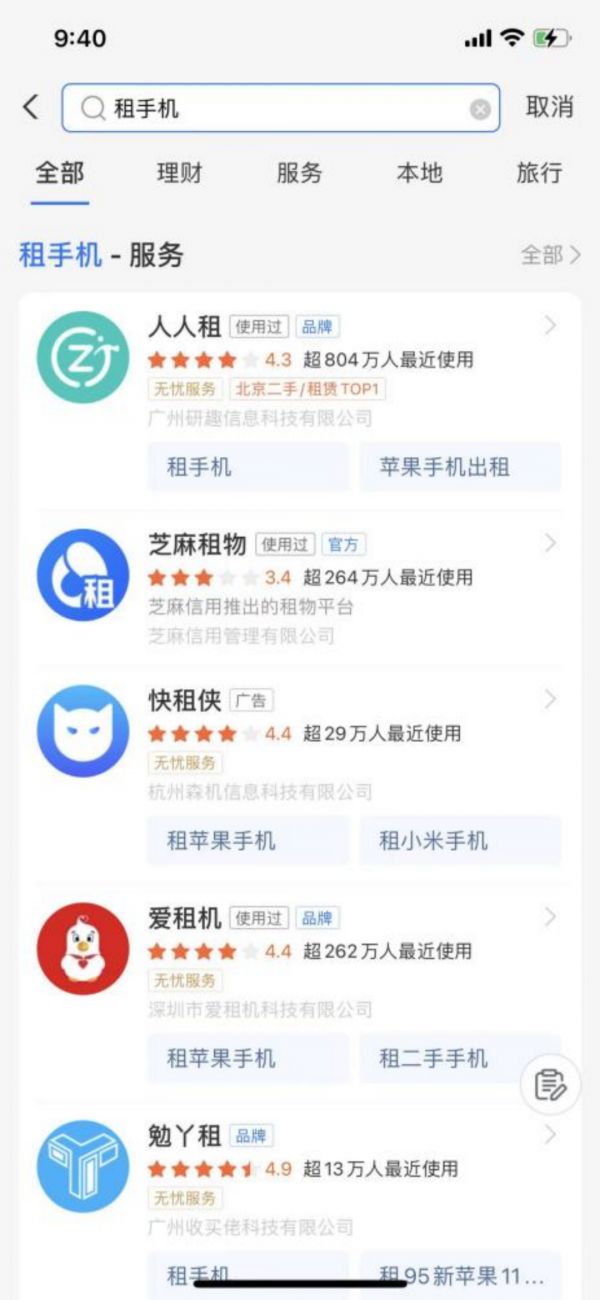Tap 苹果手机出租 under 人人租
This screenshot has height=1300, width=600.
pos(459,467)
